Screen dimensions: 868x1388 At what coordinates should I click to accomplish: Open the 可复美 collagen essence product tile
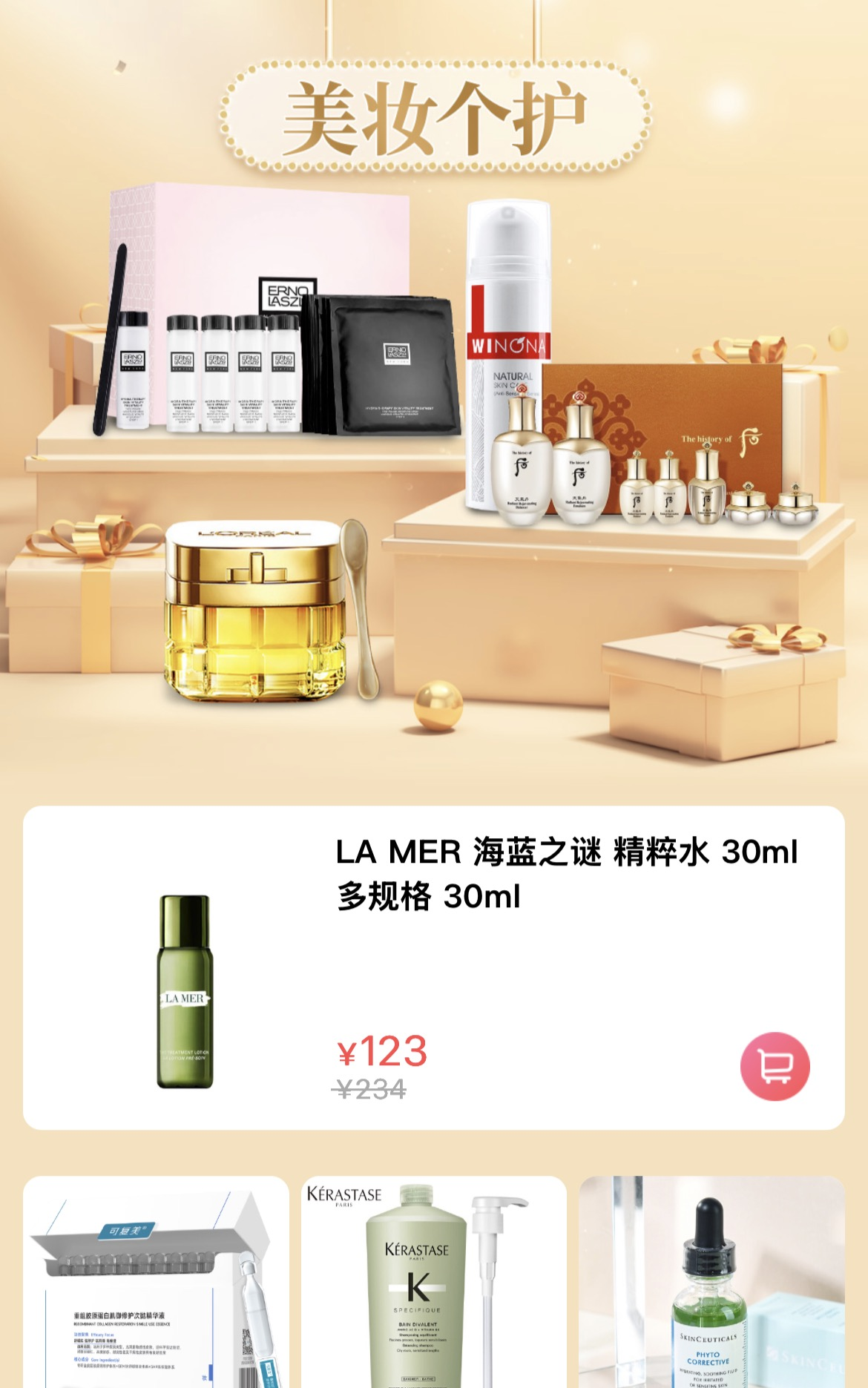156,1283
